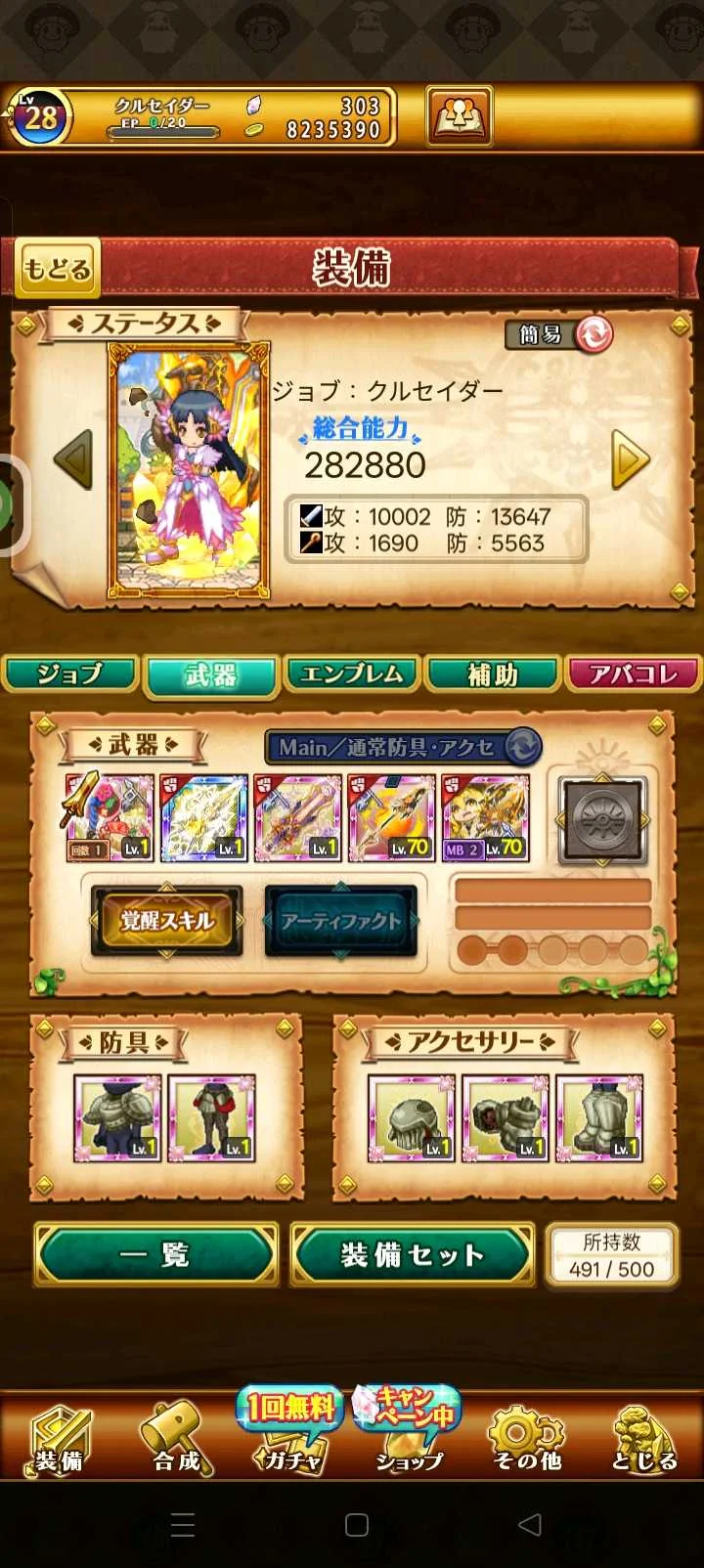Screen dimensions: 704x1568
Task: Open the guidebook icon in the top bar
Action: (459, 117)
